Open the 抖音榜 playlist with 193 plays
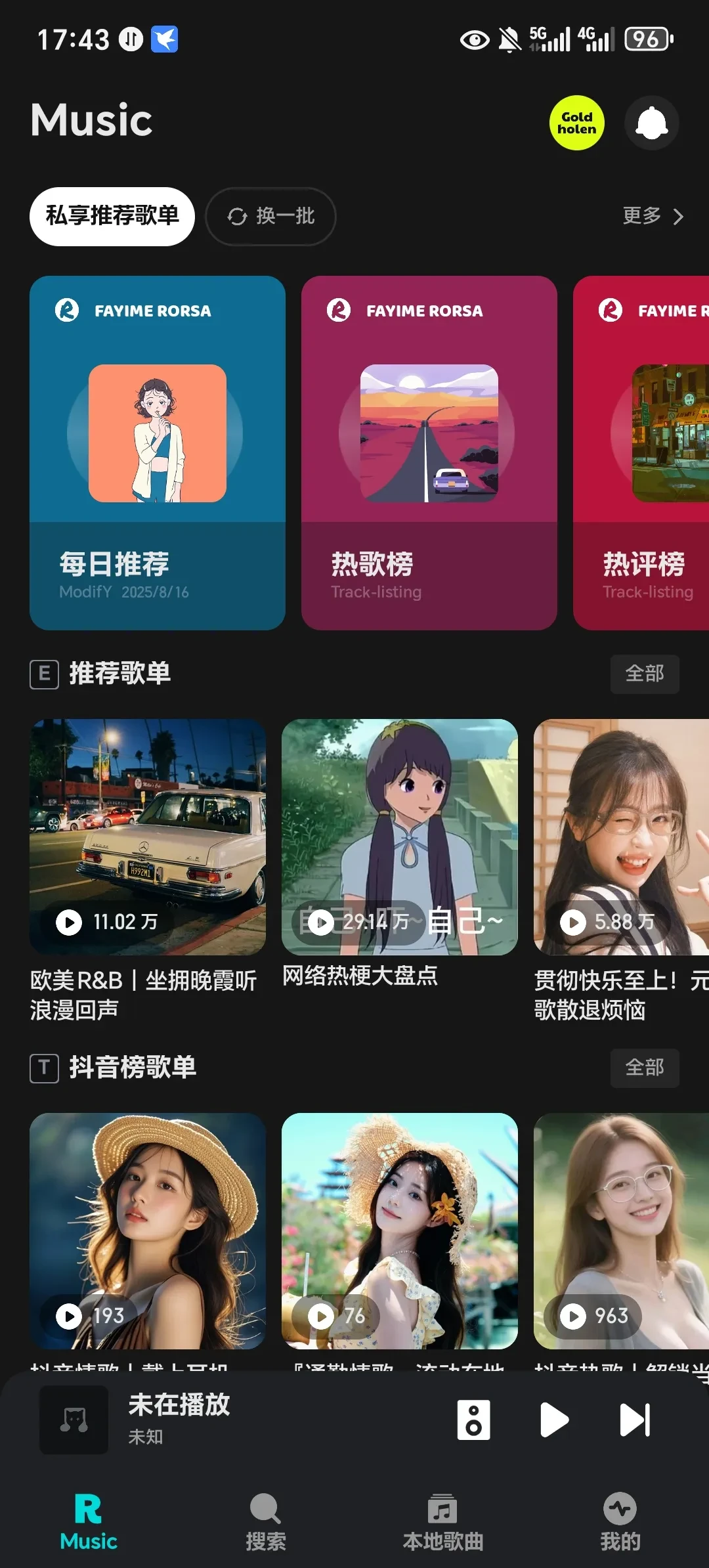709x1568 pixels. [148, 1230]
